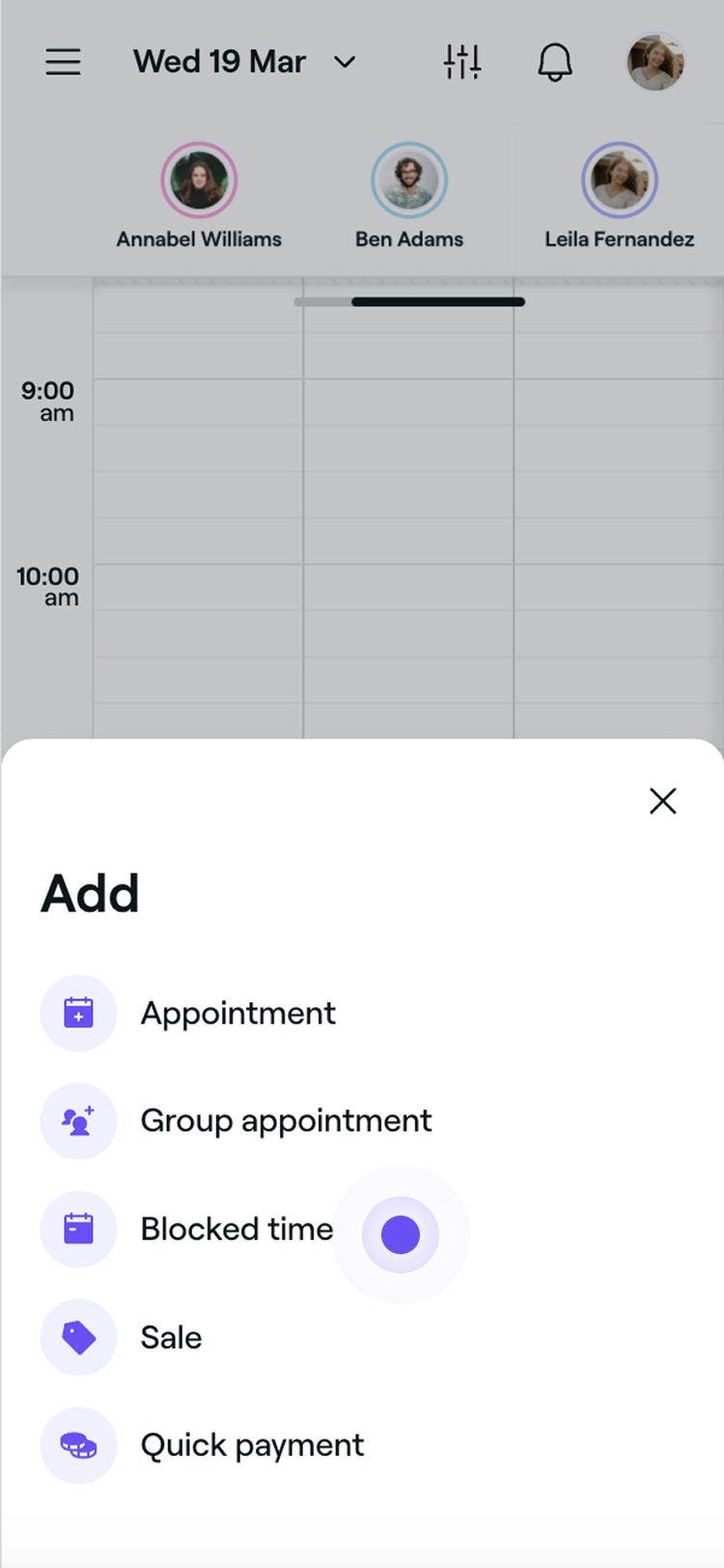
Task: Select Annabel Williams's staff avatar
Action: tap(199, 180)
